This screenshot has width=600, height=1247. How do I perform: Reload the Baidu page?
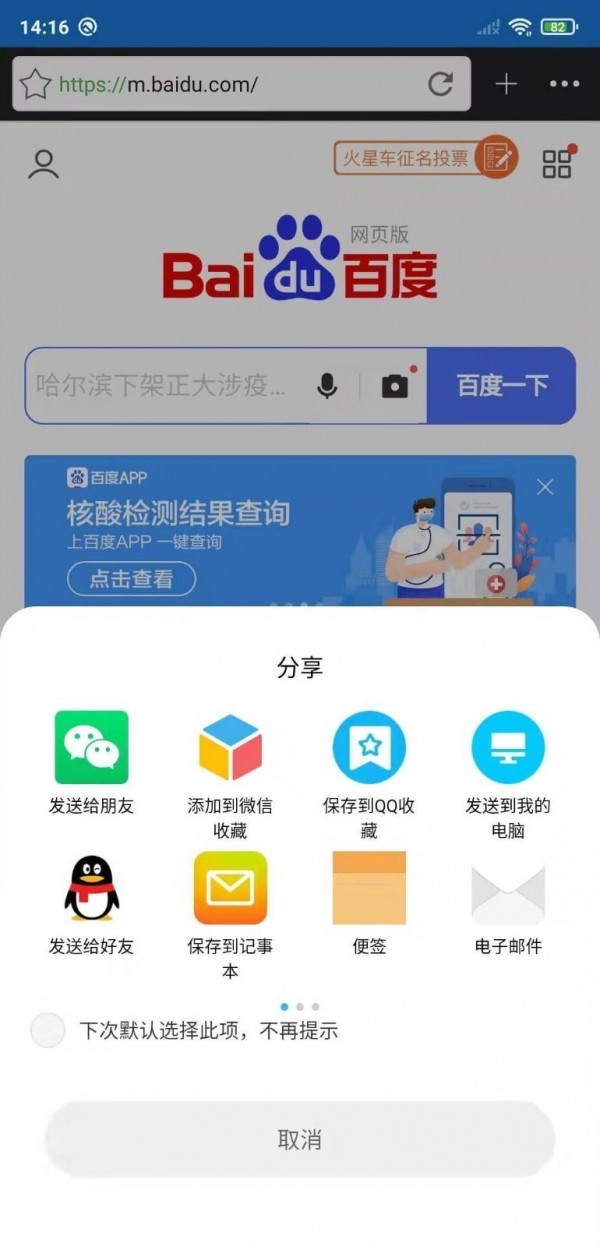(441, 84)
